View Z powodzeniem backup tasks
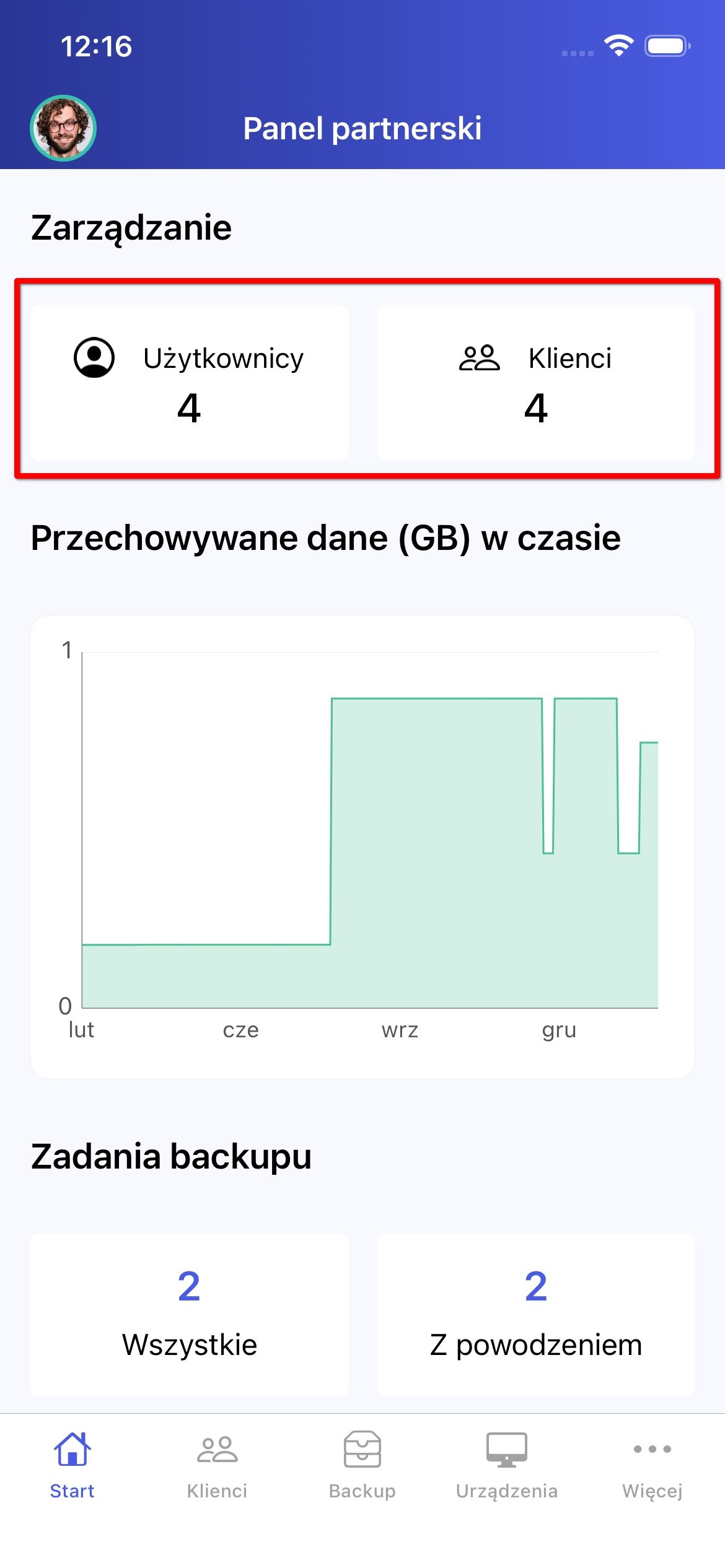 pos(535,1314)
